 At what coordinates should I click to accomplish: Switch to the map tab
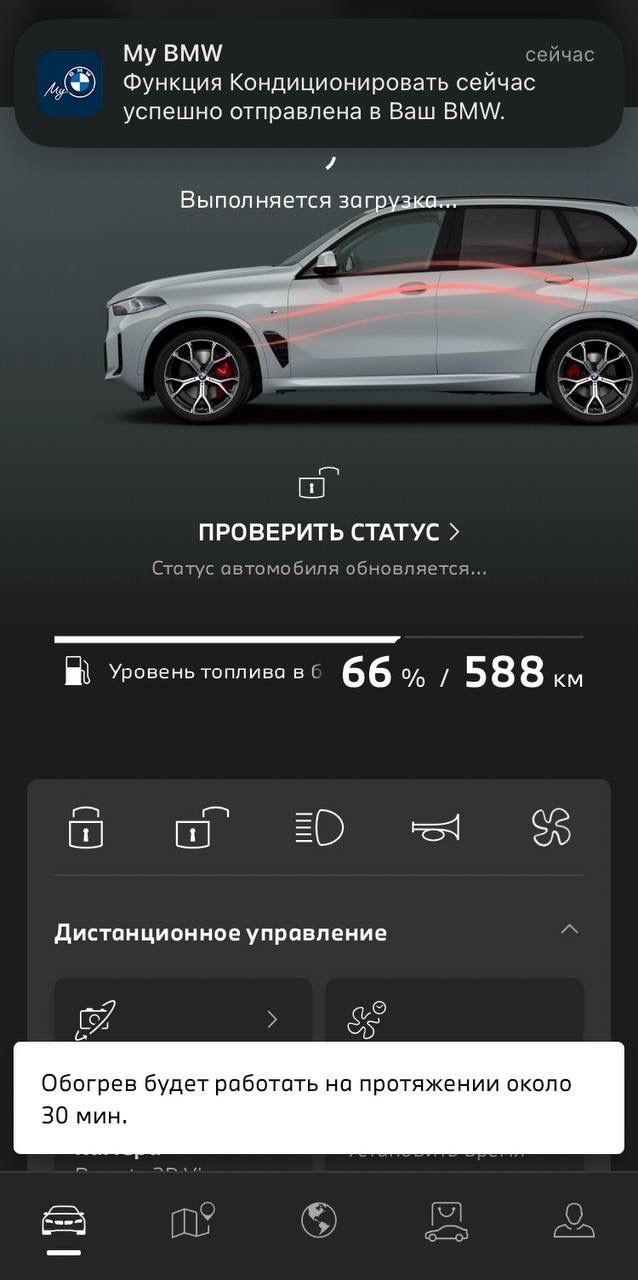[x=192, y=1221]
